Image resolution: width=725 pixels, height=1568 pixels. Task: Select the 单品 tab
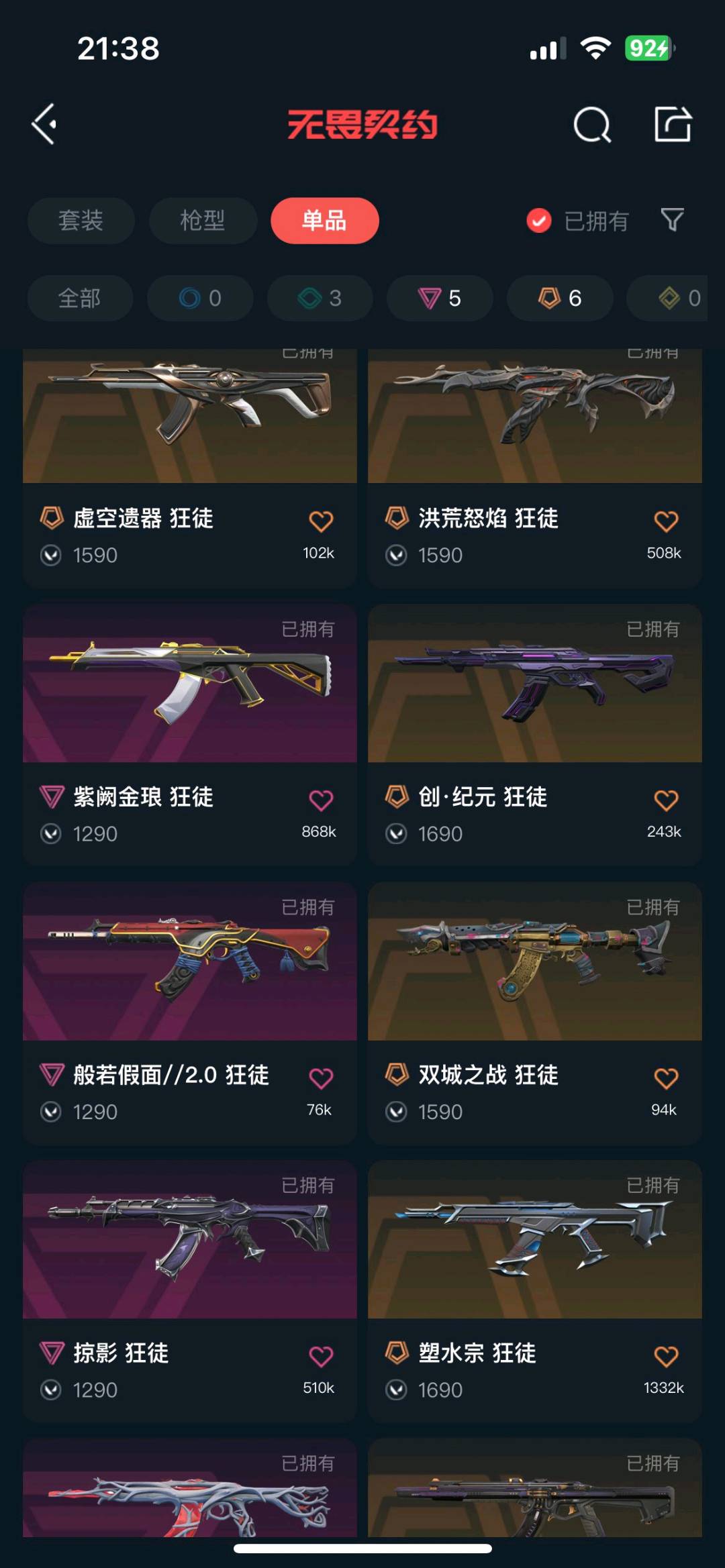point(324,221)
